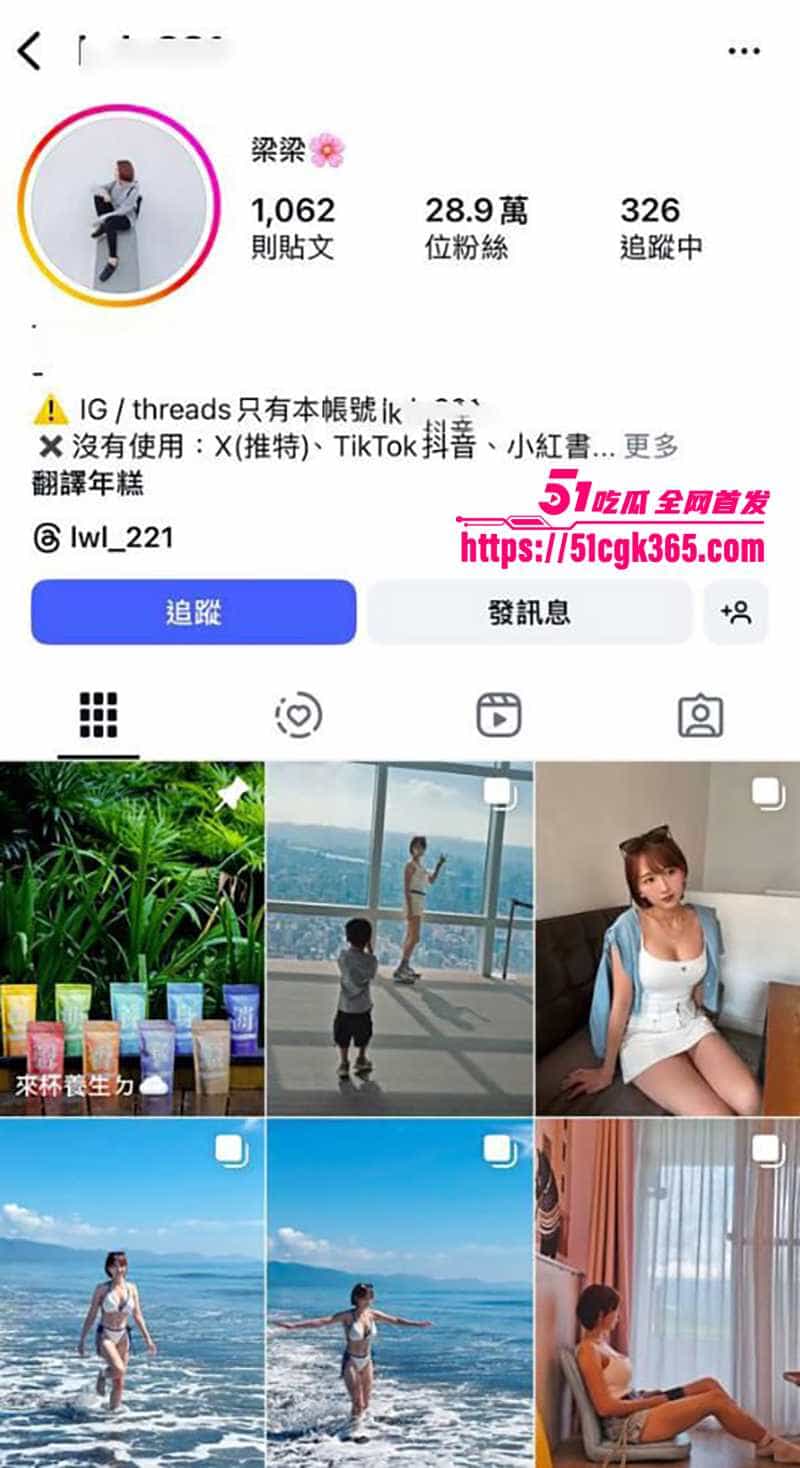
Task: View the profile picture story
Action: point(118,206)
